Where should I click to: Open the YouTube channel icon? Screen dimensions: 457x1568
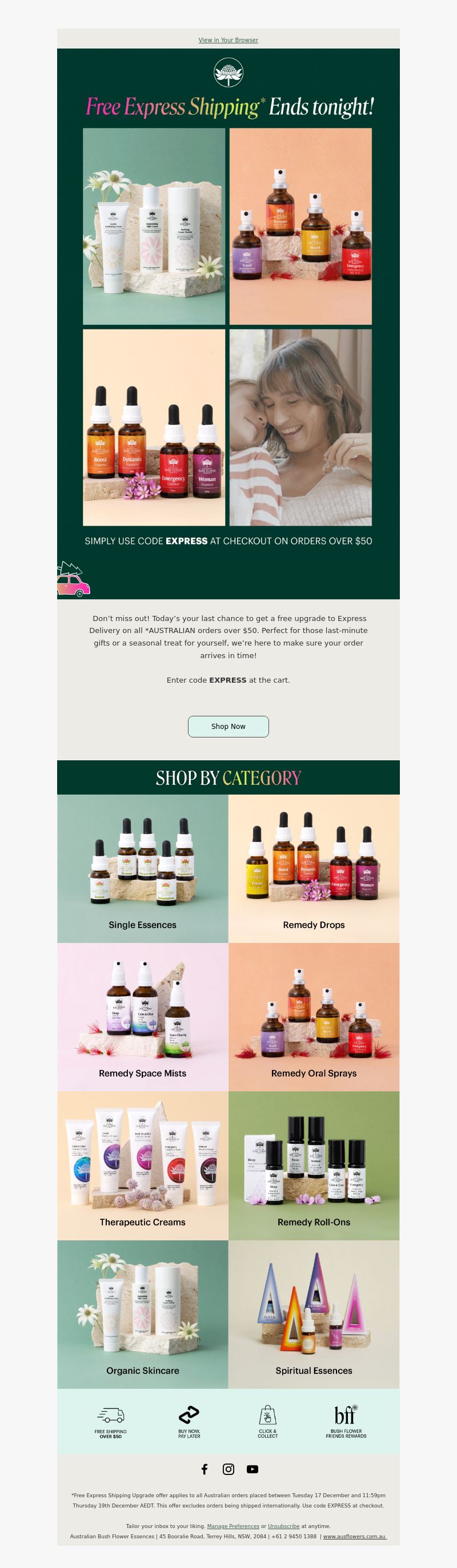coord(252,1469)
